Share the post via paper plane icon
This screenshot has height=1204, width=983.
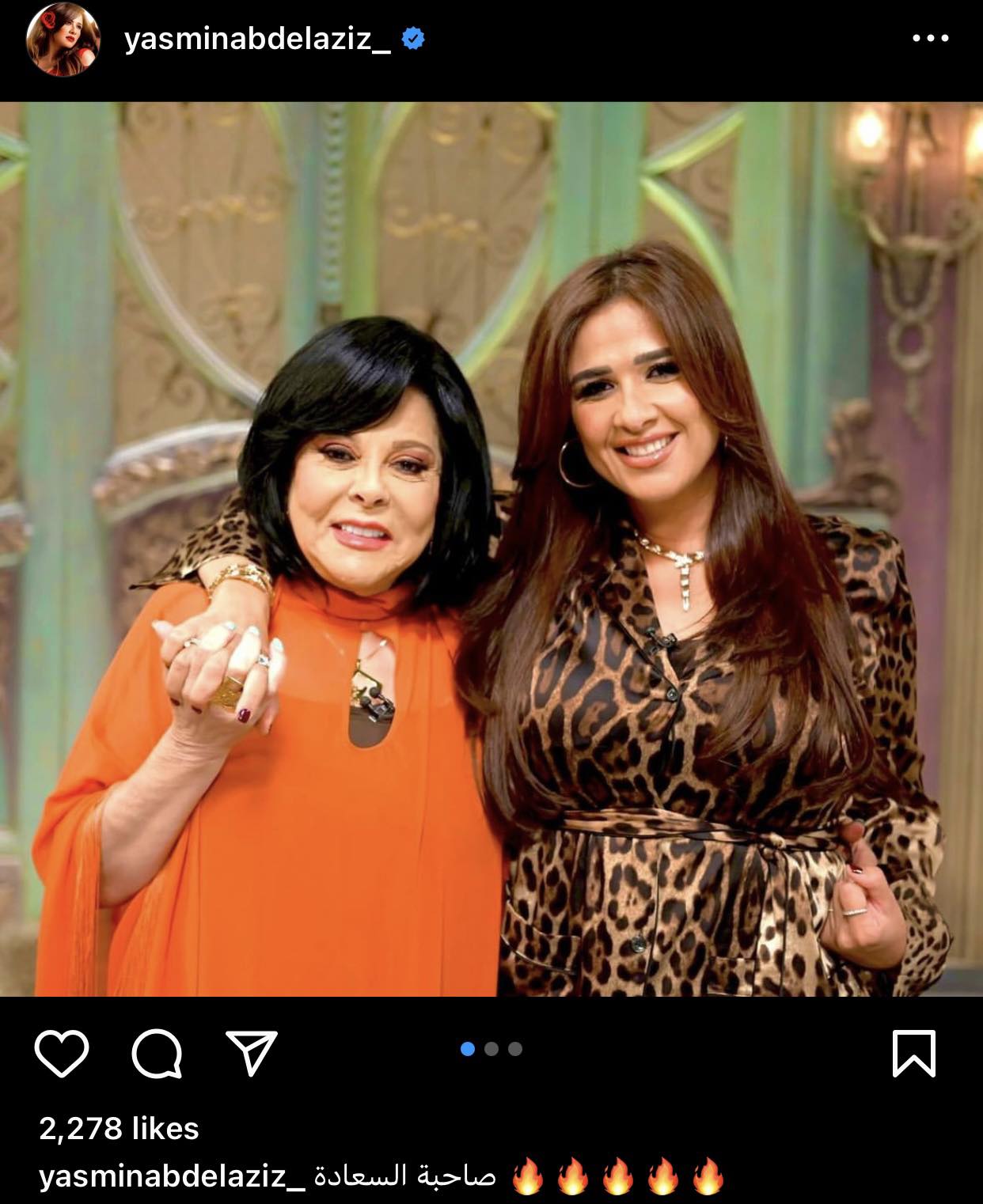[252, 1052]
